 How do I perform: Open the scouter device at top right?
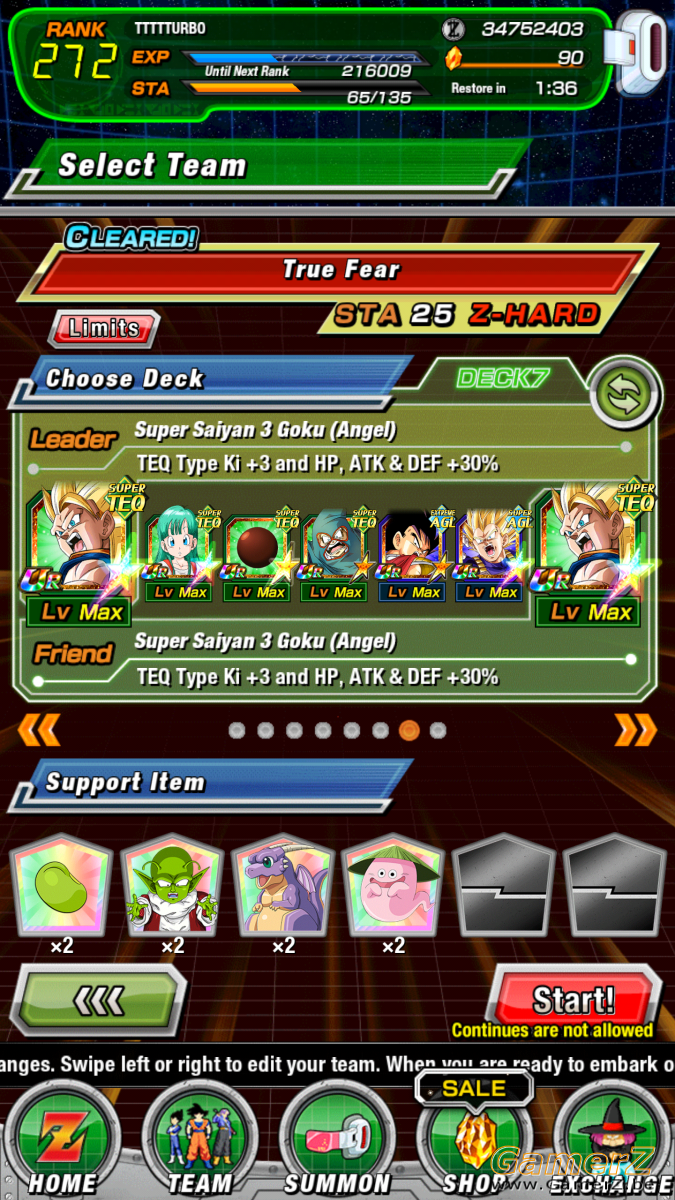tap(644, 53)
